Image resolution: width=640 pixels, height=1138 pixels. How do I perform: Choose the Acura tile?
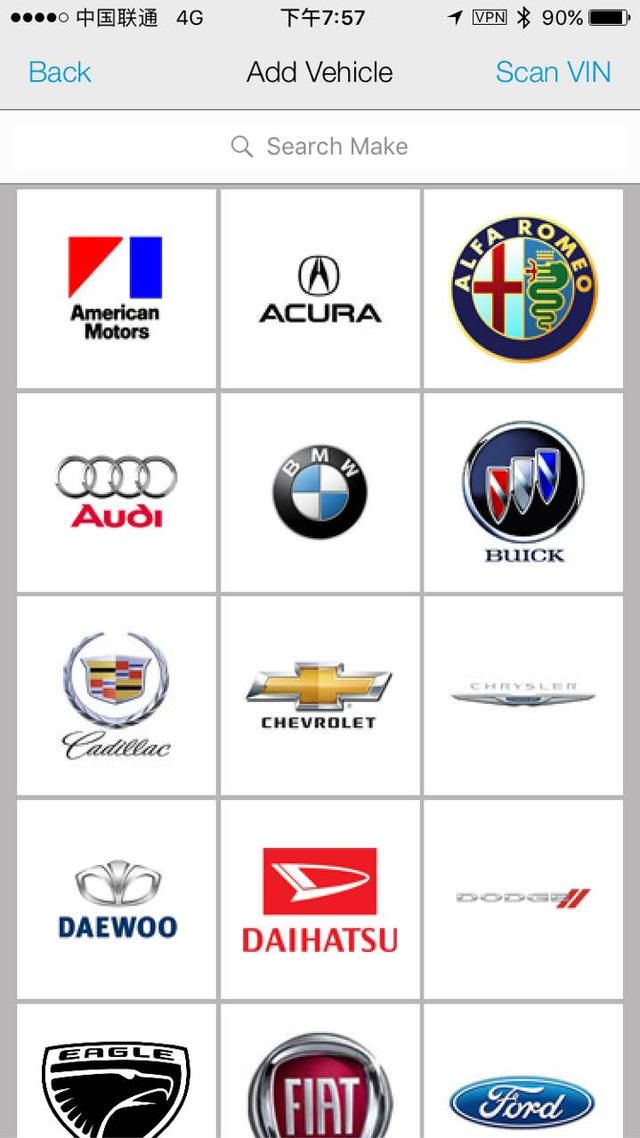tap(320, 288)
